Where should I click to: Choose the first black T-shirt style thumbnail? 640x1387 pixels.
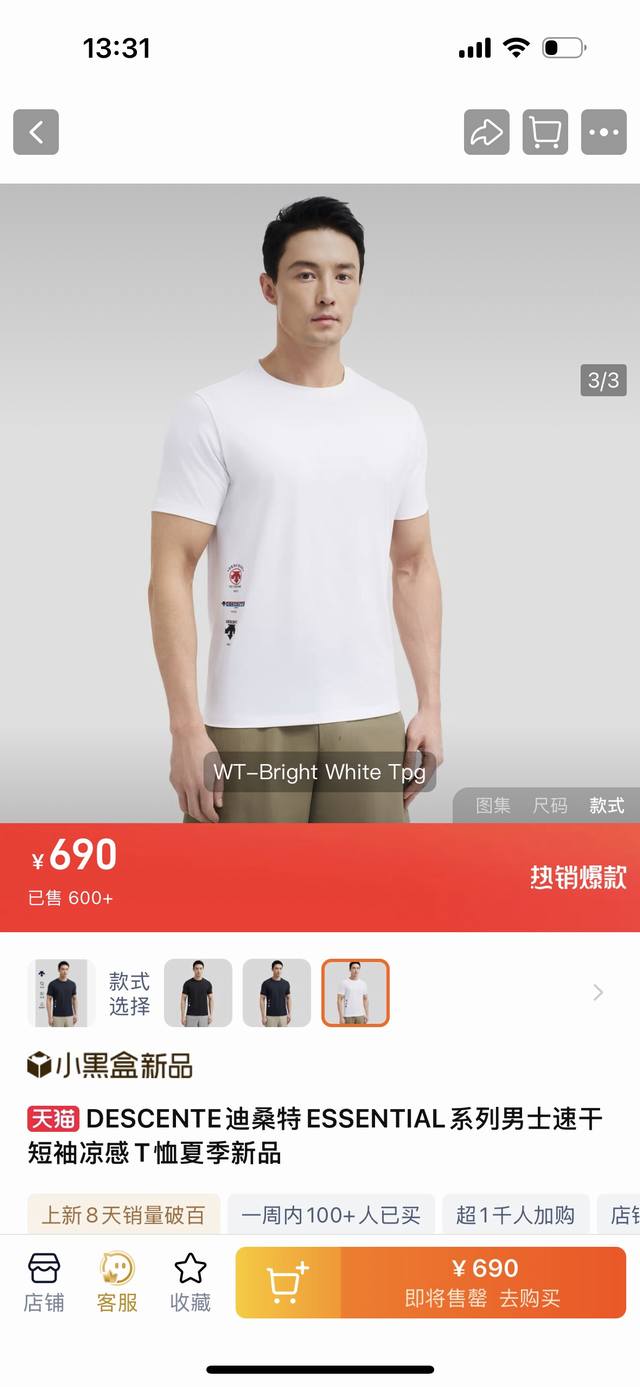[198, 993]
